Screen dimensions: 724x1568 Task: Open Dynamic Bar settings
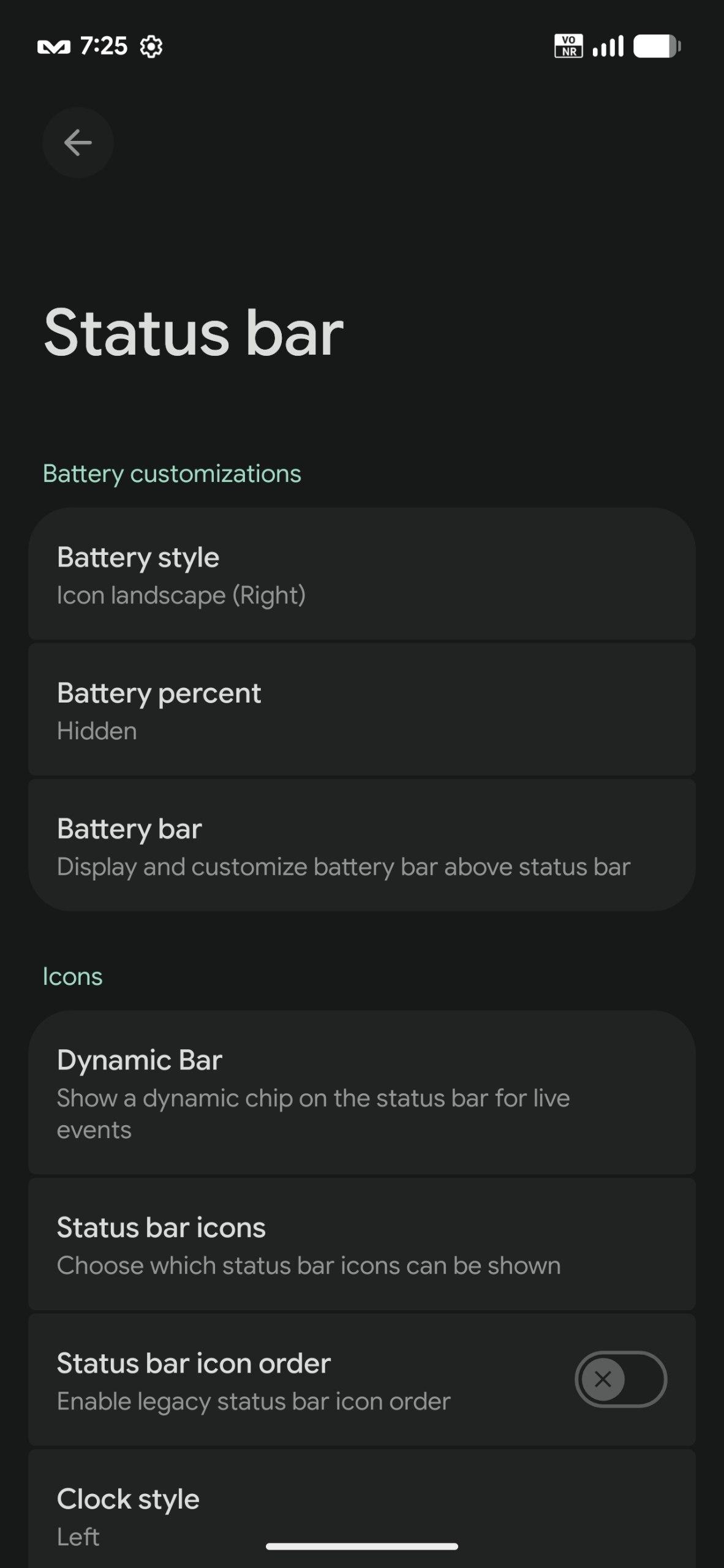(x=361, y=1093)
